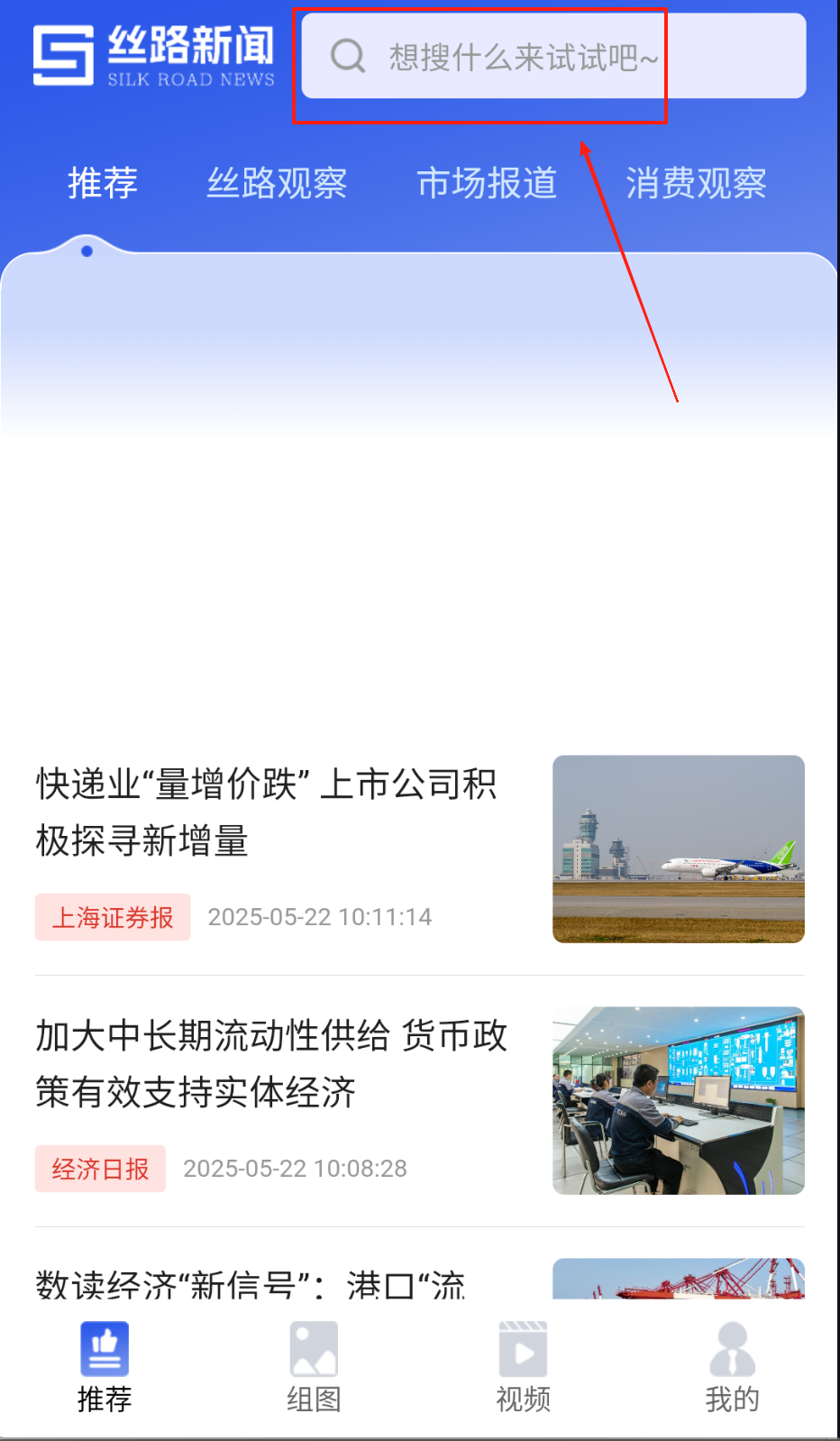Switch to the 丝路观察 top tab
Viewport: 840px width, 1441px height.
pos(277,183)
